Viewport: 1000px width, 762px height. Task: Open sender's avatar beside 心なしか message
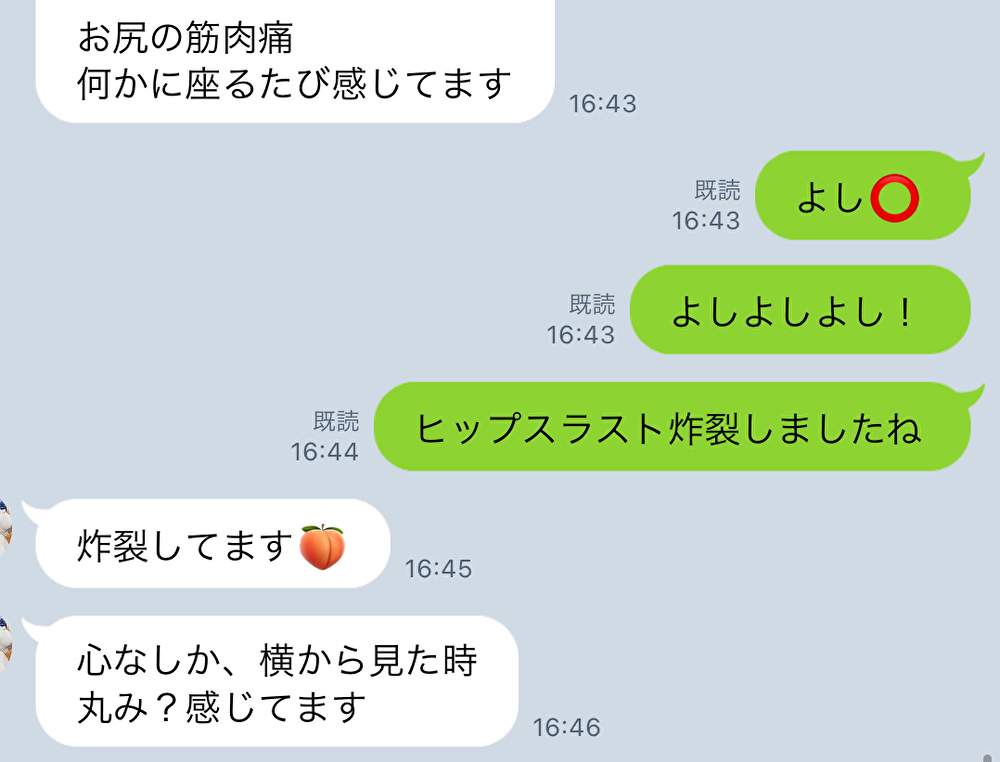[5, 643]
